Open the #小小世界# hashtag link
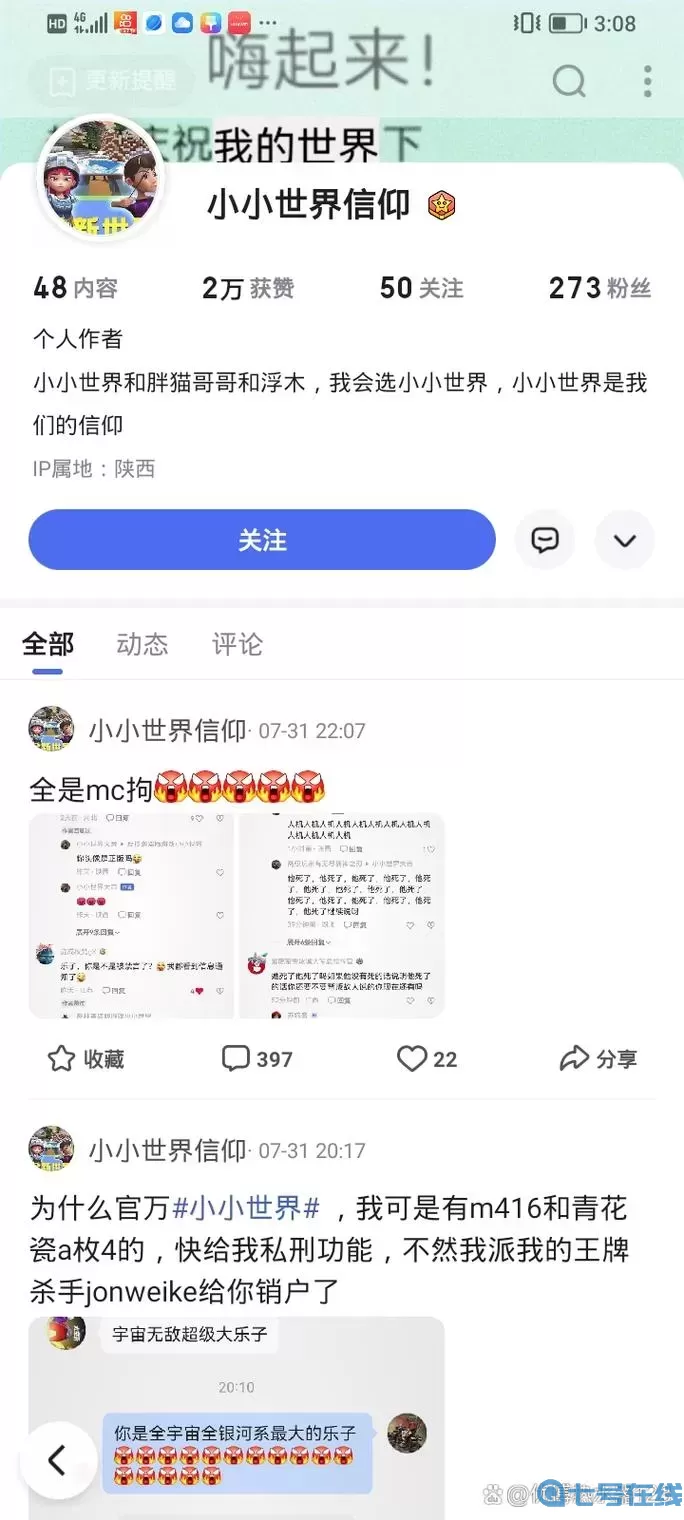Viewport: 684px width, 1520px height. click(246, 1208)
